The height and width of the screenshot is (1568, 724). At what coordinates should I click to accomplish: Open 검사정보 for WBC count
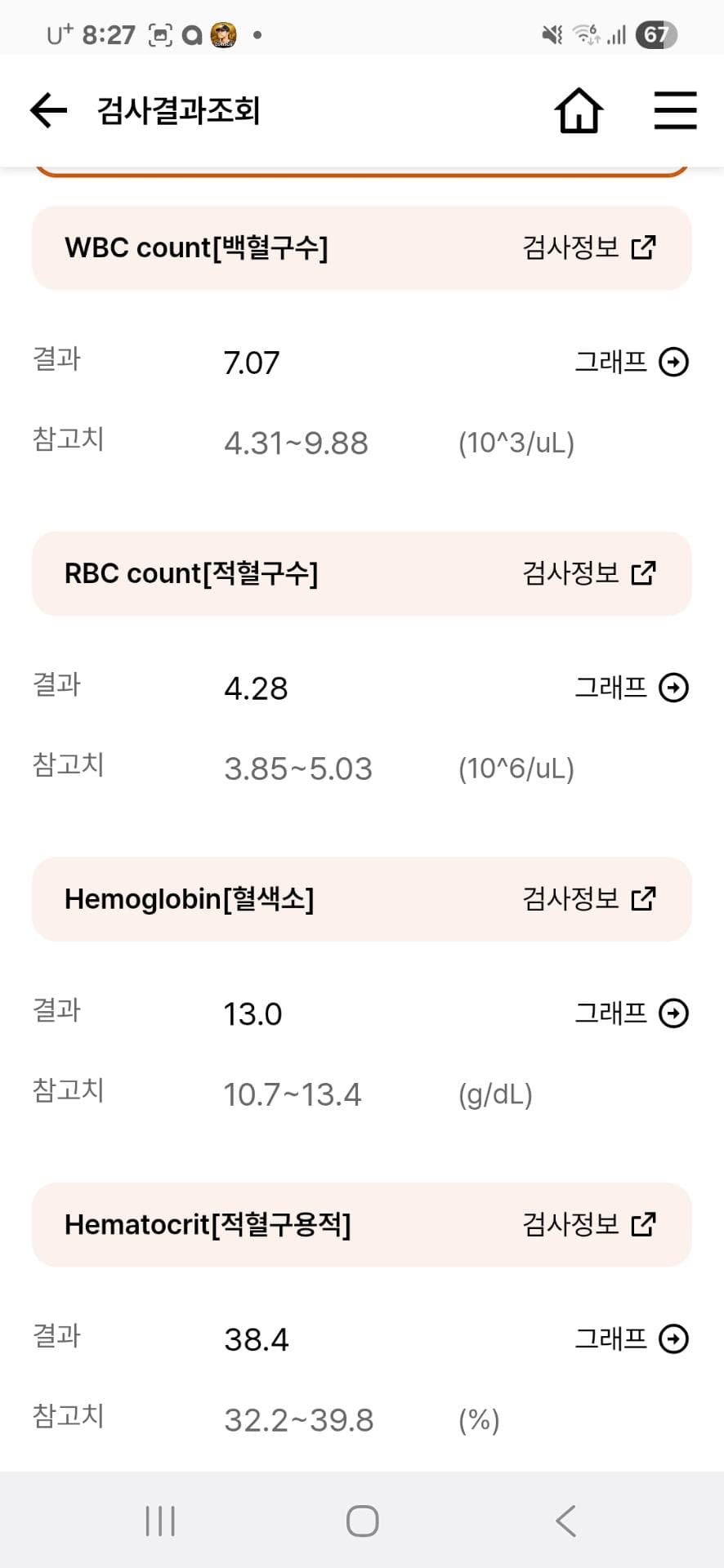[x=589, y=247]
